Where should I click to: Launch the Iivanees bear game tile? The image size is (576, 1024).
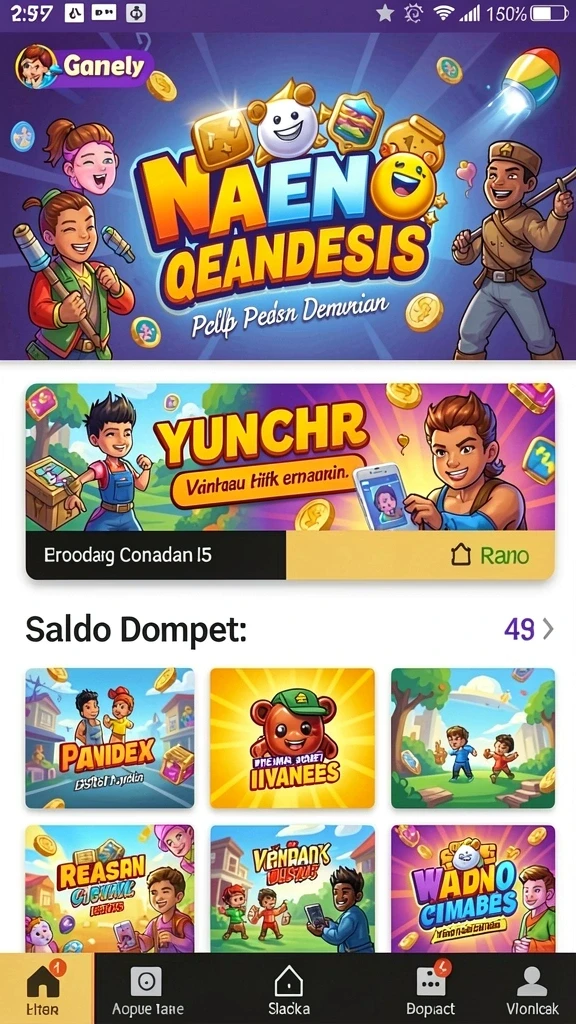[292, 738]
